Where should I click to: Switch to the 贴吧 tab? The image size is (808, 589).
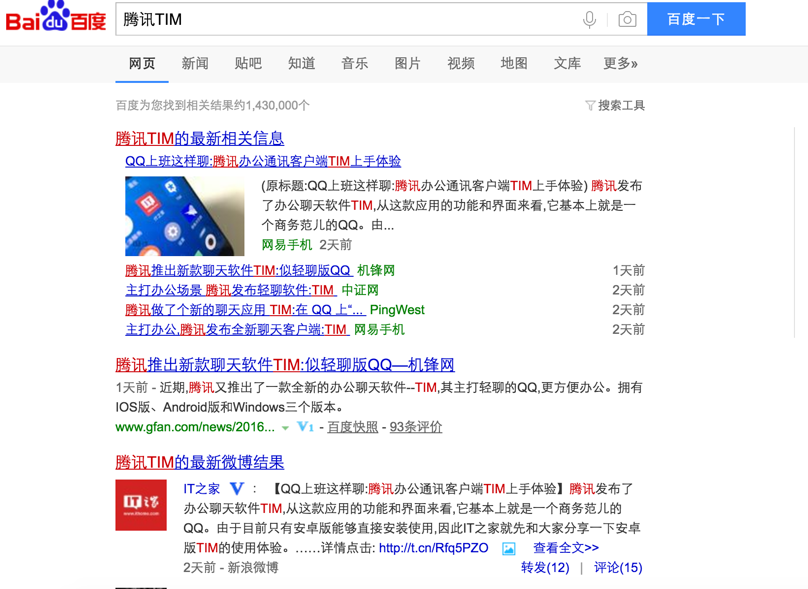coord(248,63)
